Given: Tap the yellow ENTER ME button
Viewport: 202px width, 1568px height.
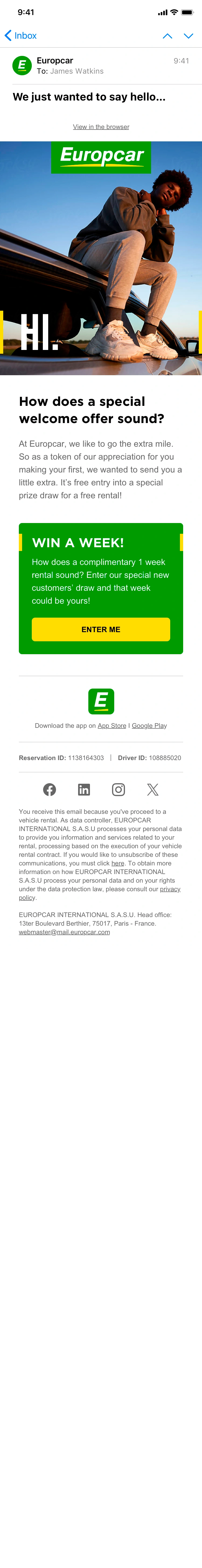Looking at the screenshot, I should pos(101,629).
